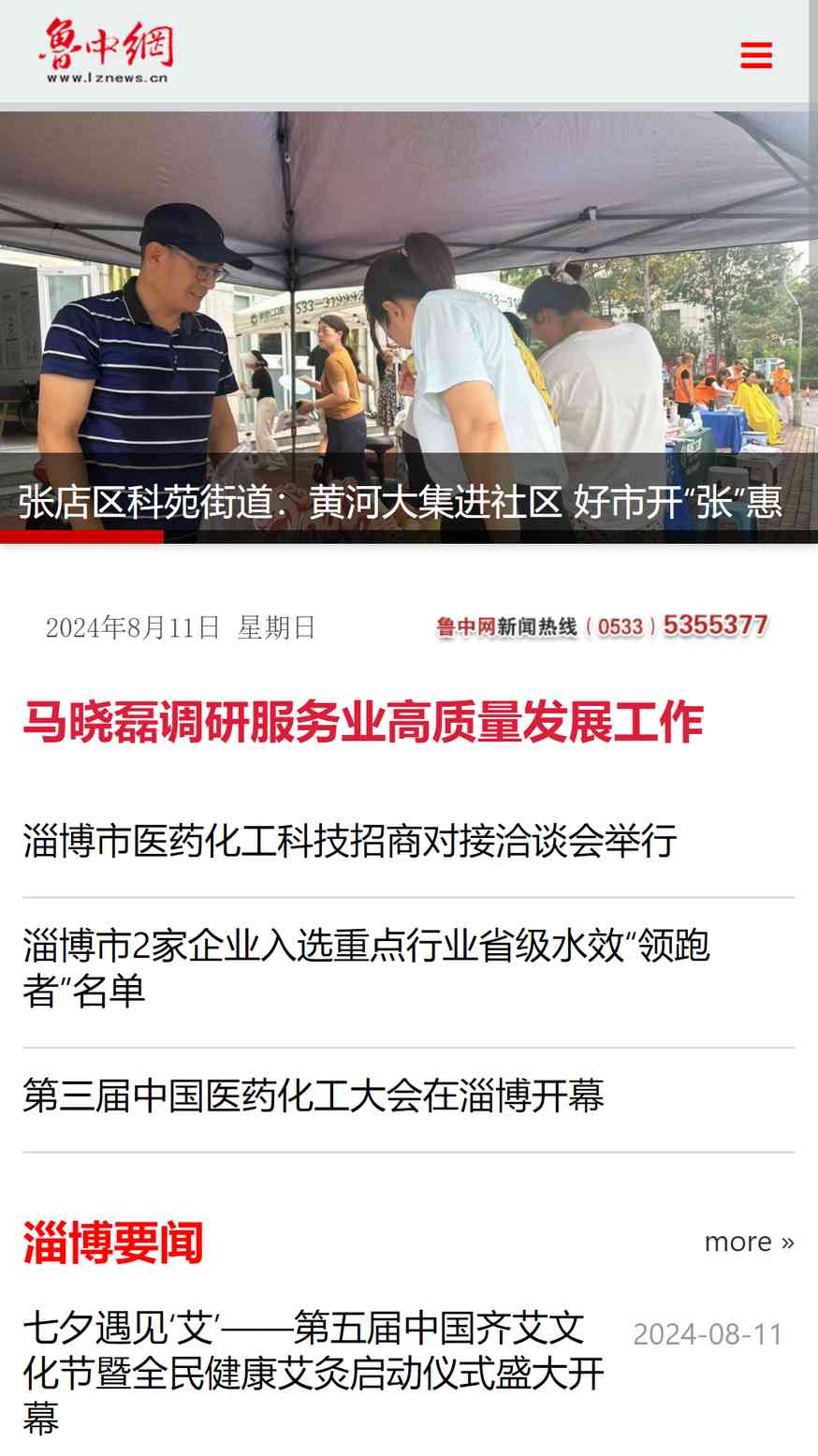
Task: Open the 淄博要闻 section heading
Action: coord(112,1242)
